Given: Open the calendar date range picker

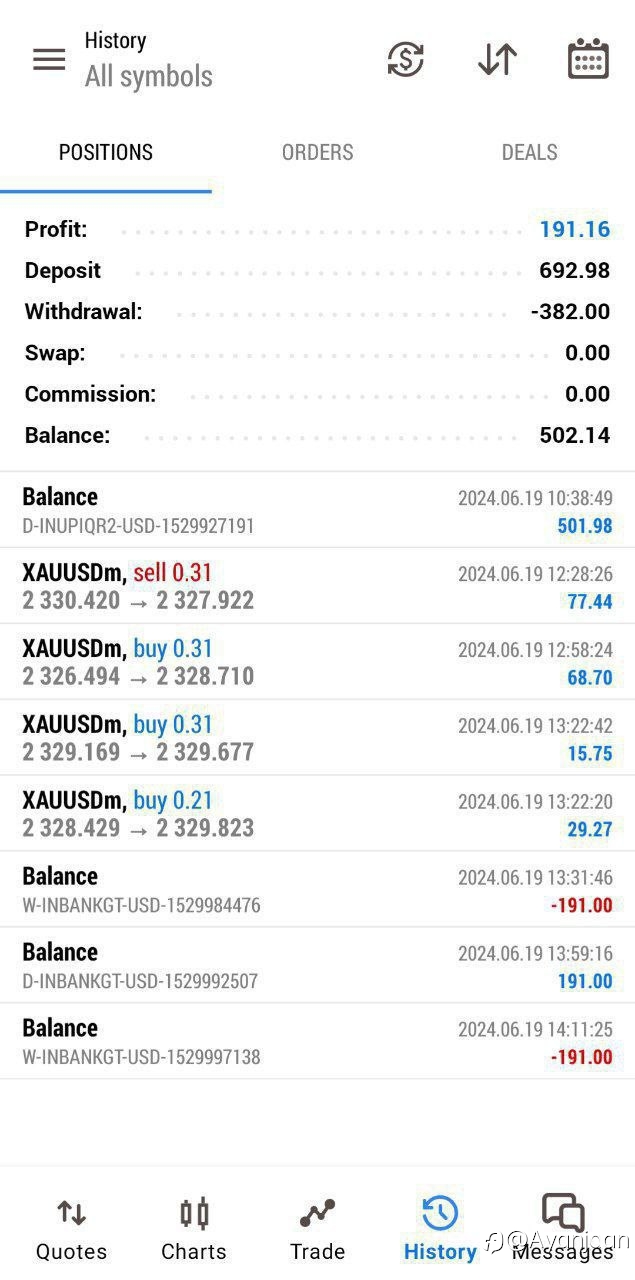Looking at the screenshot, I should pos(588,59).
